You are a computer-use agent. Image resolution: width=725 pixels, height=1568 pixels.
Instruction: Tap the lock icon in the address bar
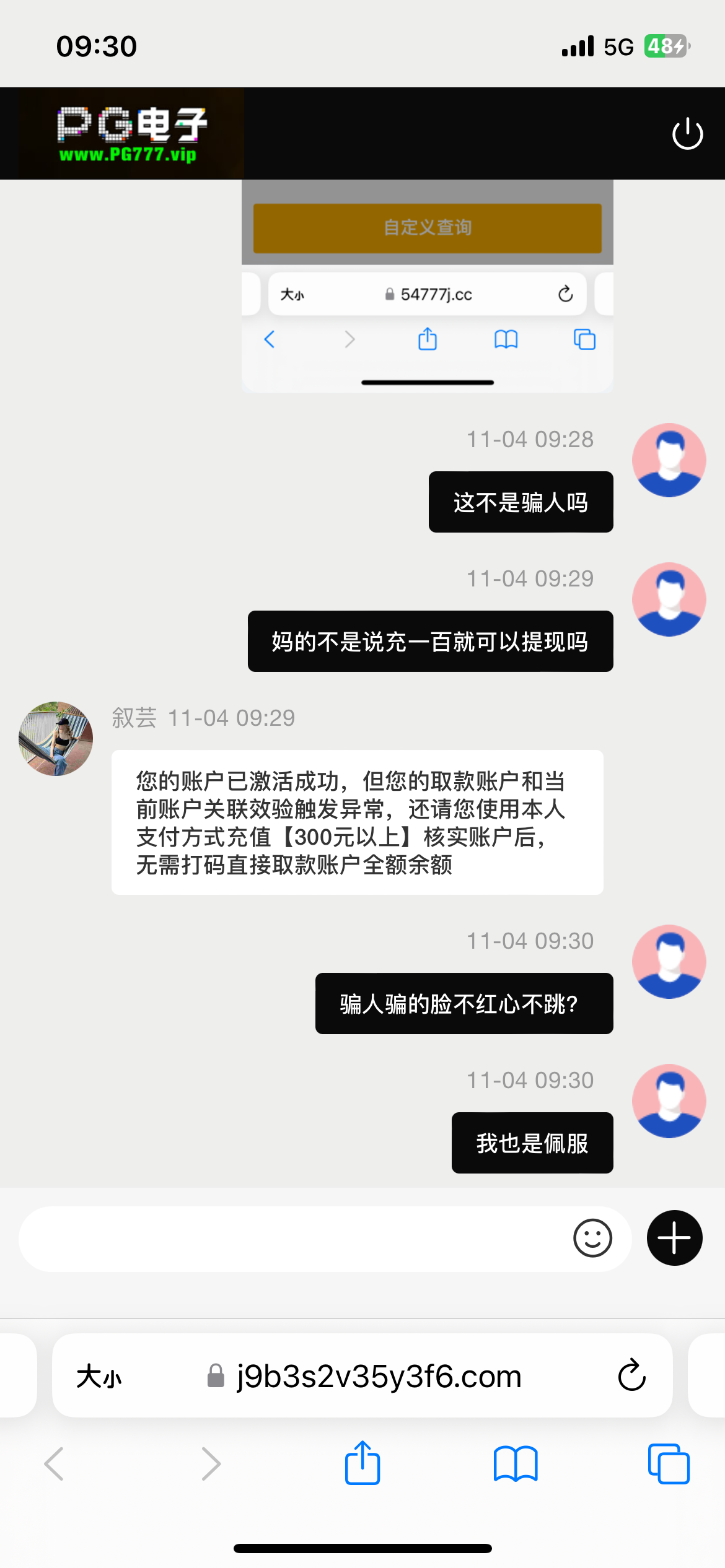coord(216,1376)
